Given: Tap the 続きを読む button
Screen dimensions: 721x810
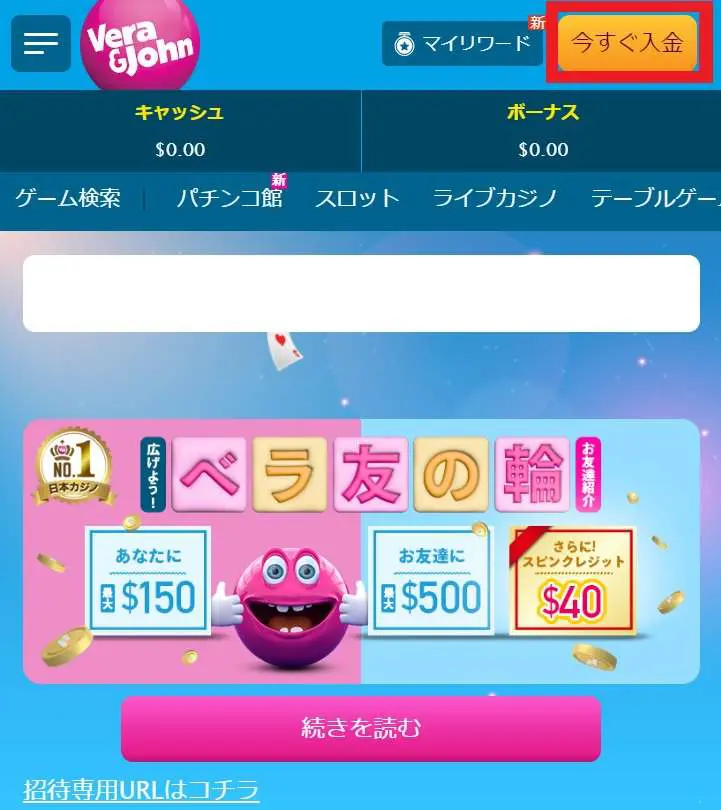Looking at the screenshot, I should [x=361, y=729].
